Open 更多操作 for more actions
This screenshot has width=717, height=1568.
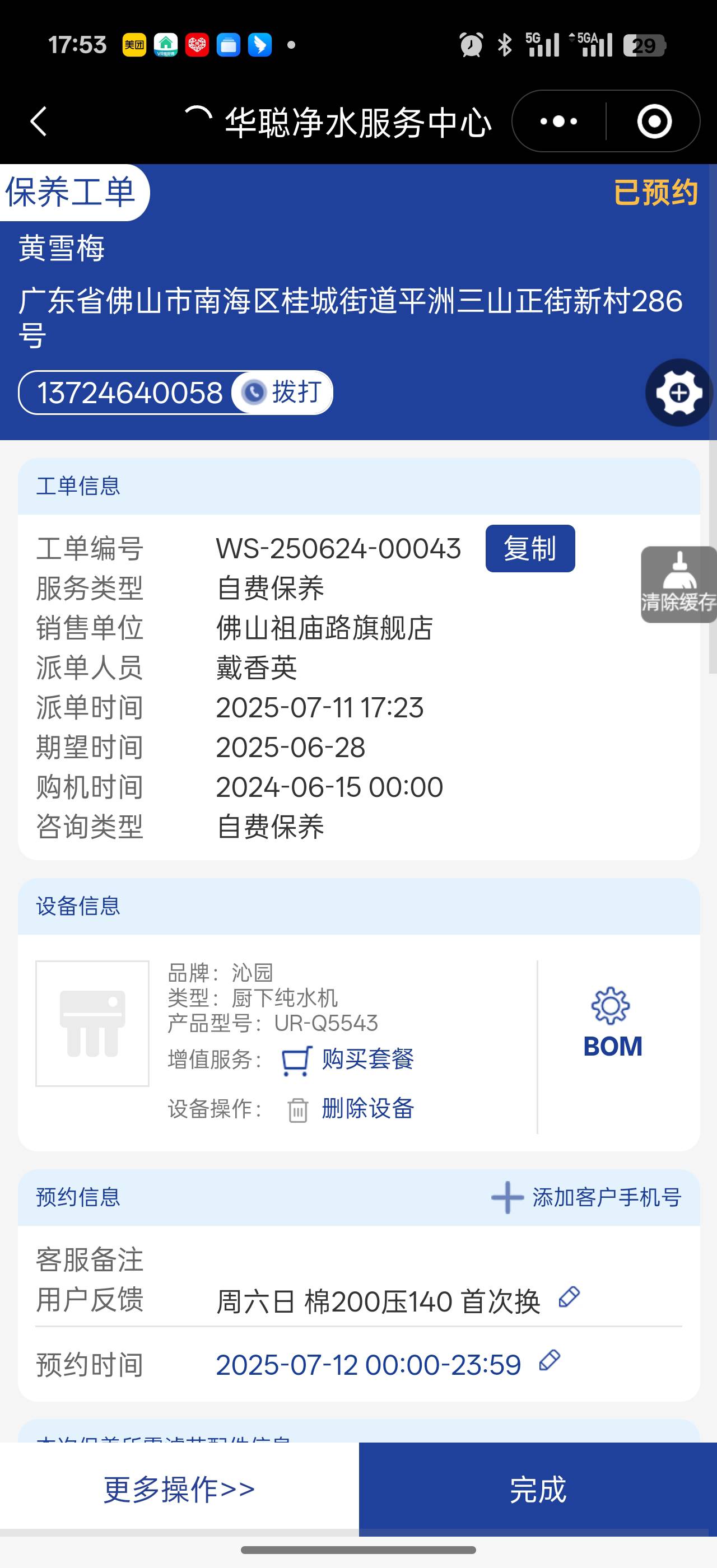pos(179,1490)
